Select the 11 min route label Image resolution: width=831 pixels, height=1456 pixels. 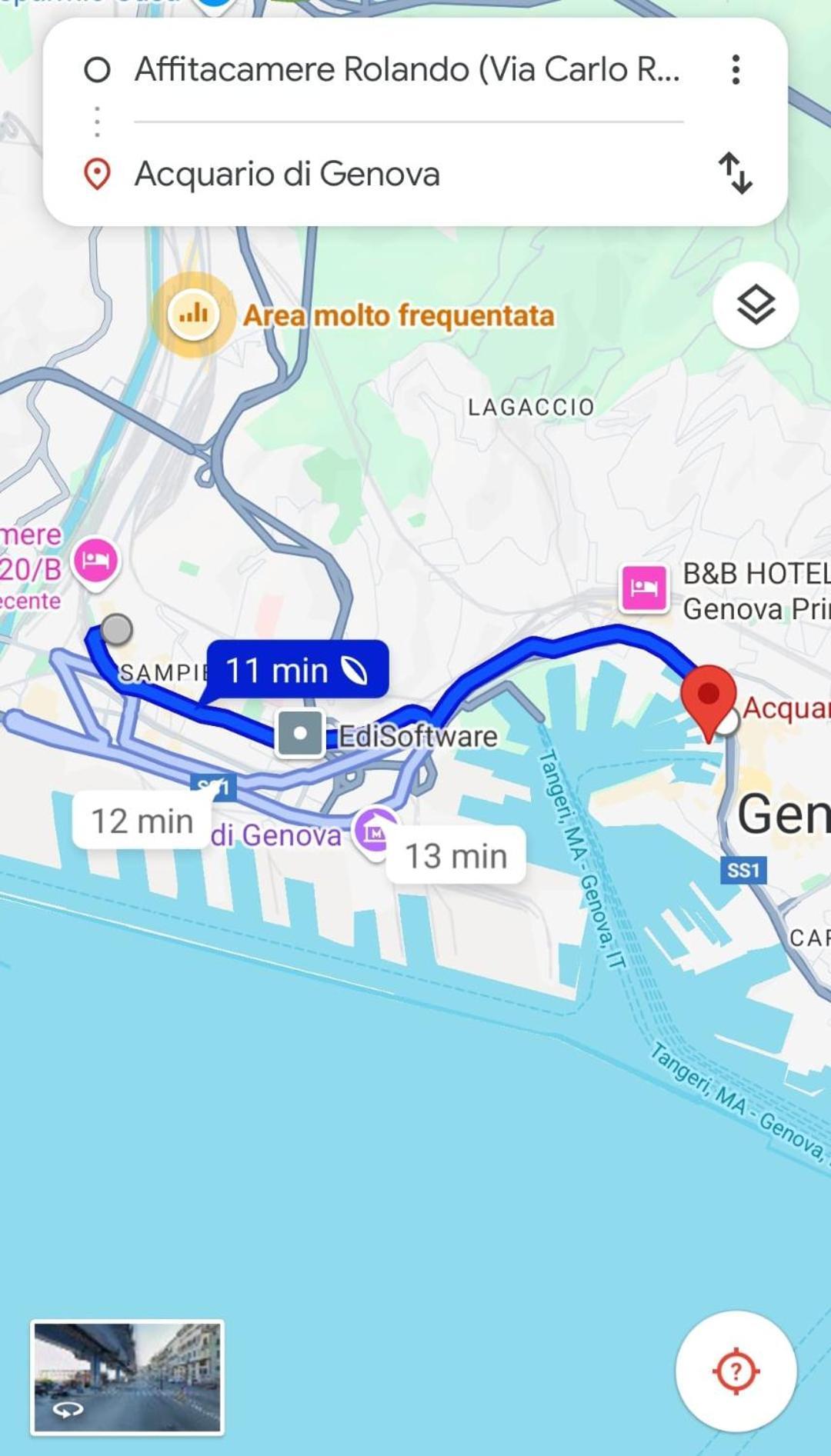pos(297,670)
